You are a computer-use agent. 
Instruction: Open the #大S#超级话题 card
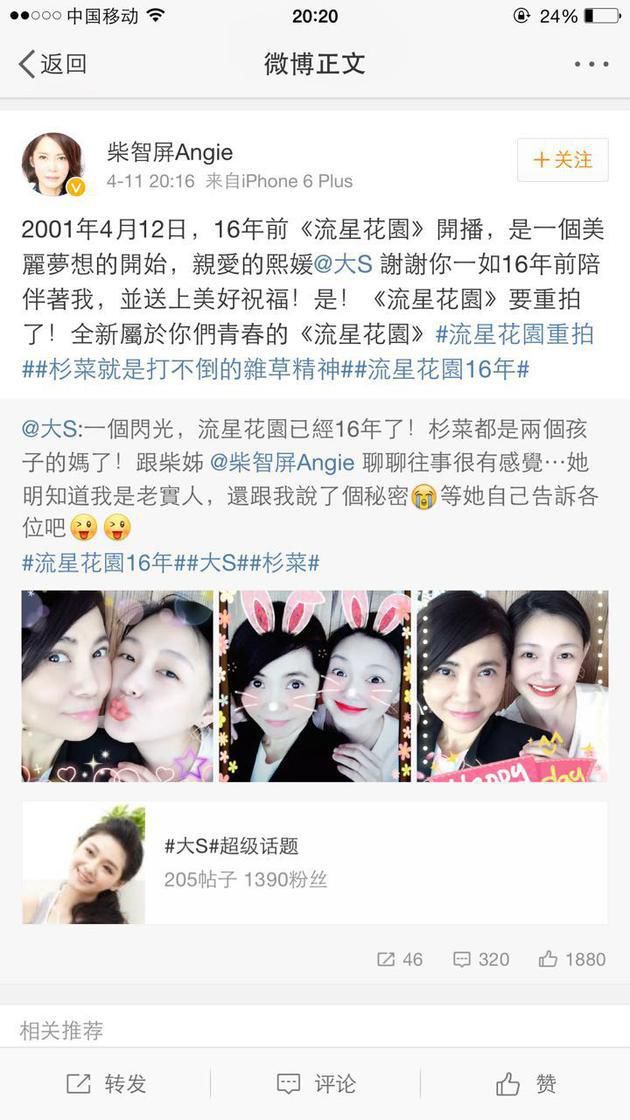point(315,862)
